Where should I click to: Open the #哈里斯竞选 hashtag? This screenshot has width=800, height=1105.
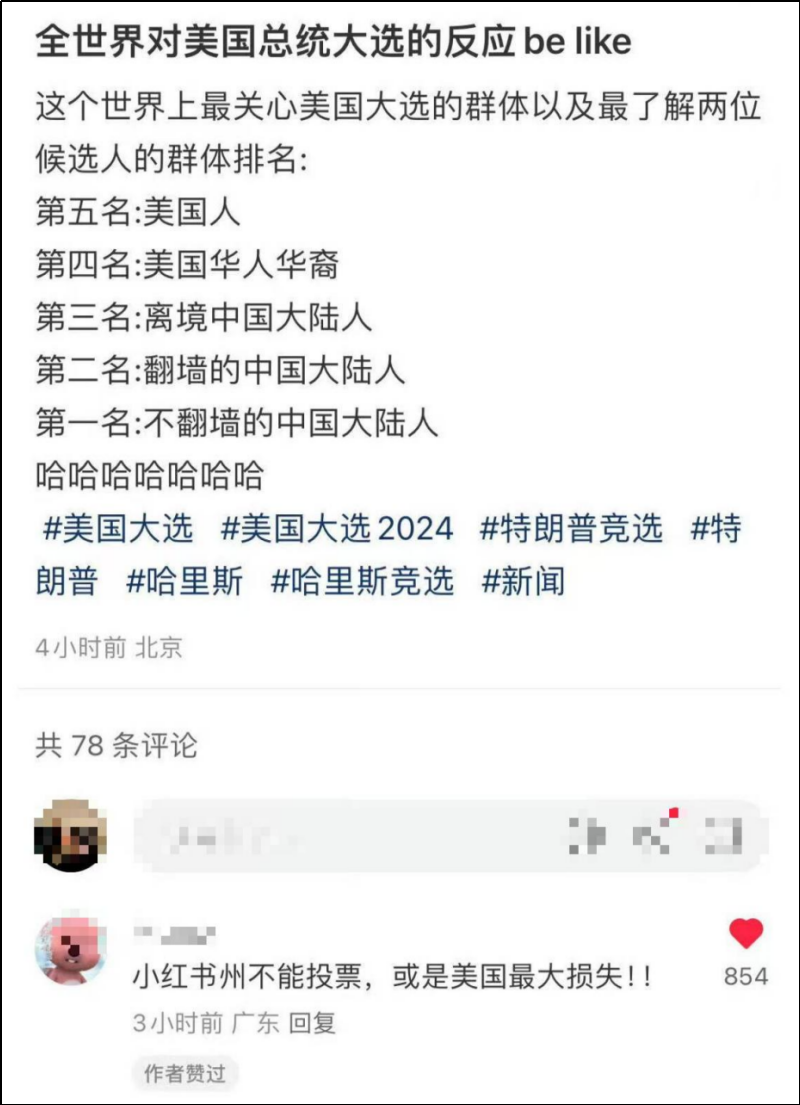tap(362, 581)
